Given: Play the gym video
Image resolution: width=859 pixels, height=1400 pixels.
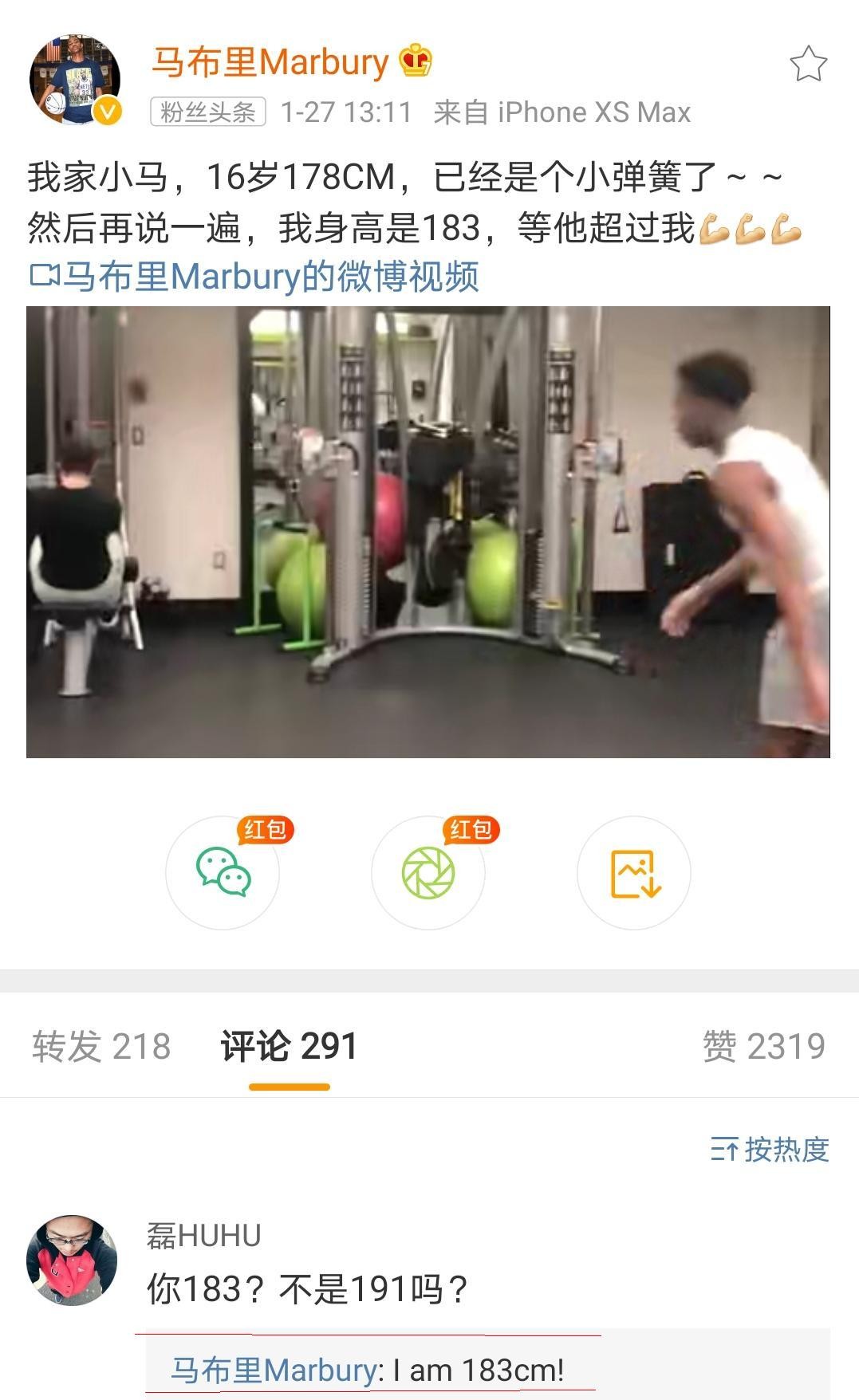Looking at the screenshot, I should (428, 532).
